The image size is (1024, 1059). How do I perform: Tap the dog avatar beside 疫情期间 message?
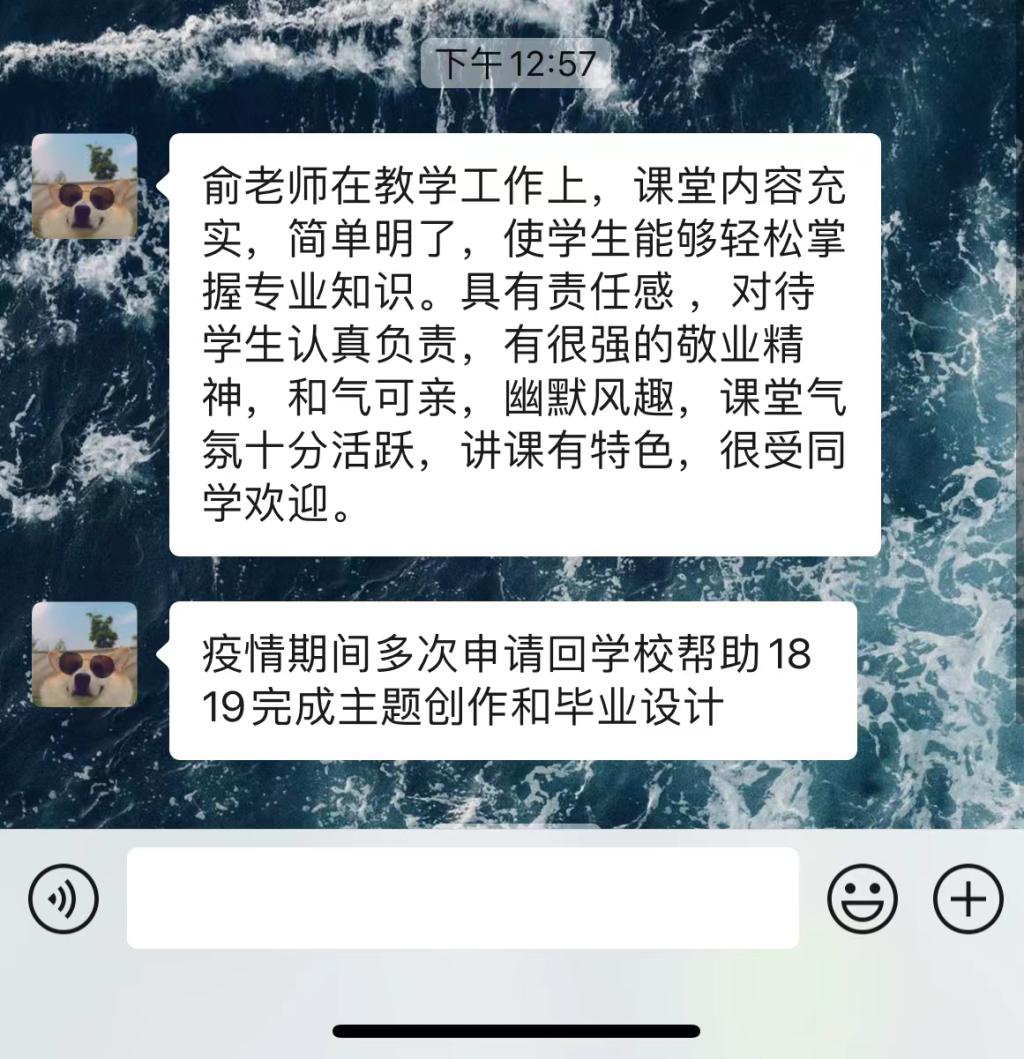(x=84, y=655)
